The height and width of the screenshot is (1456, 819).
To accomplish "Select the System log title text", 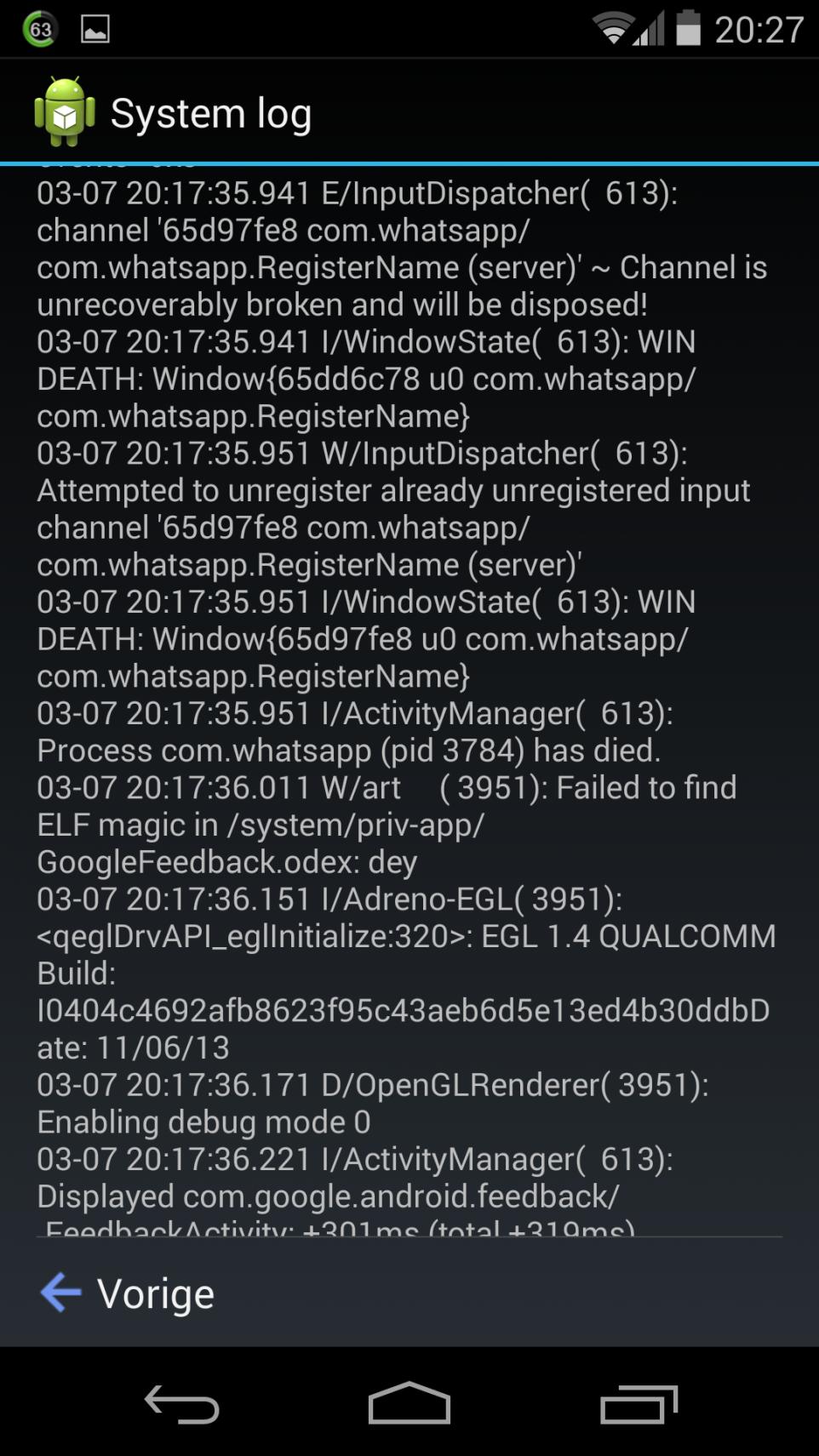I will coord(211,111).
